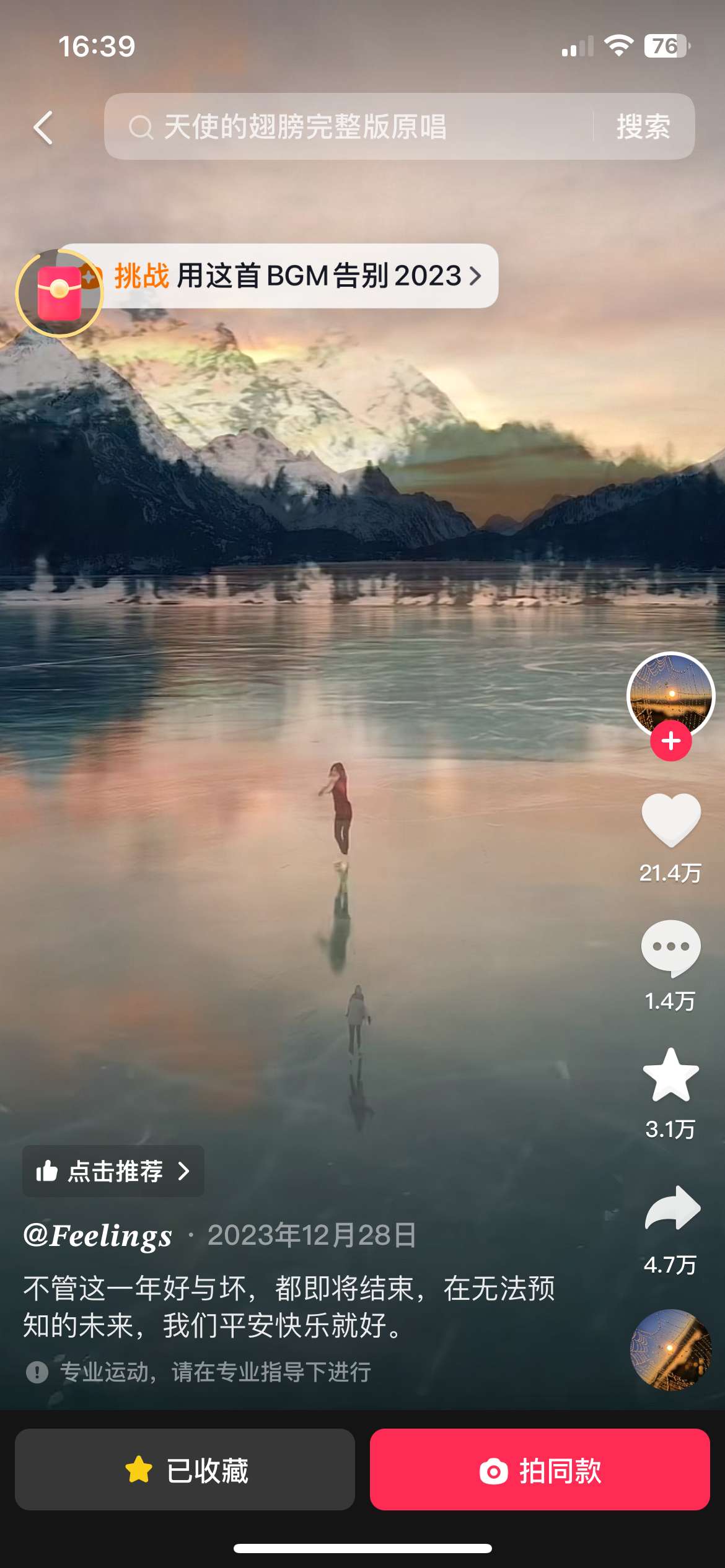Share this video

(x=672, y=1208)
